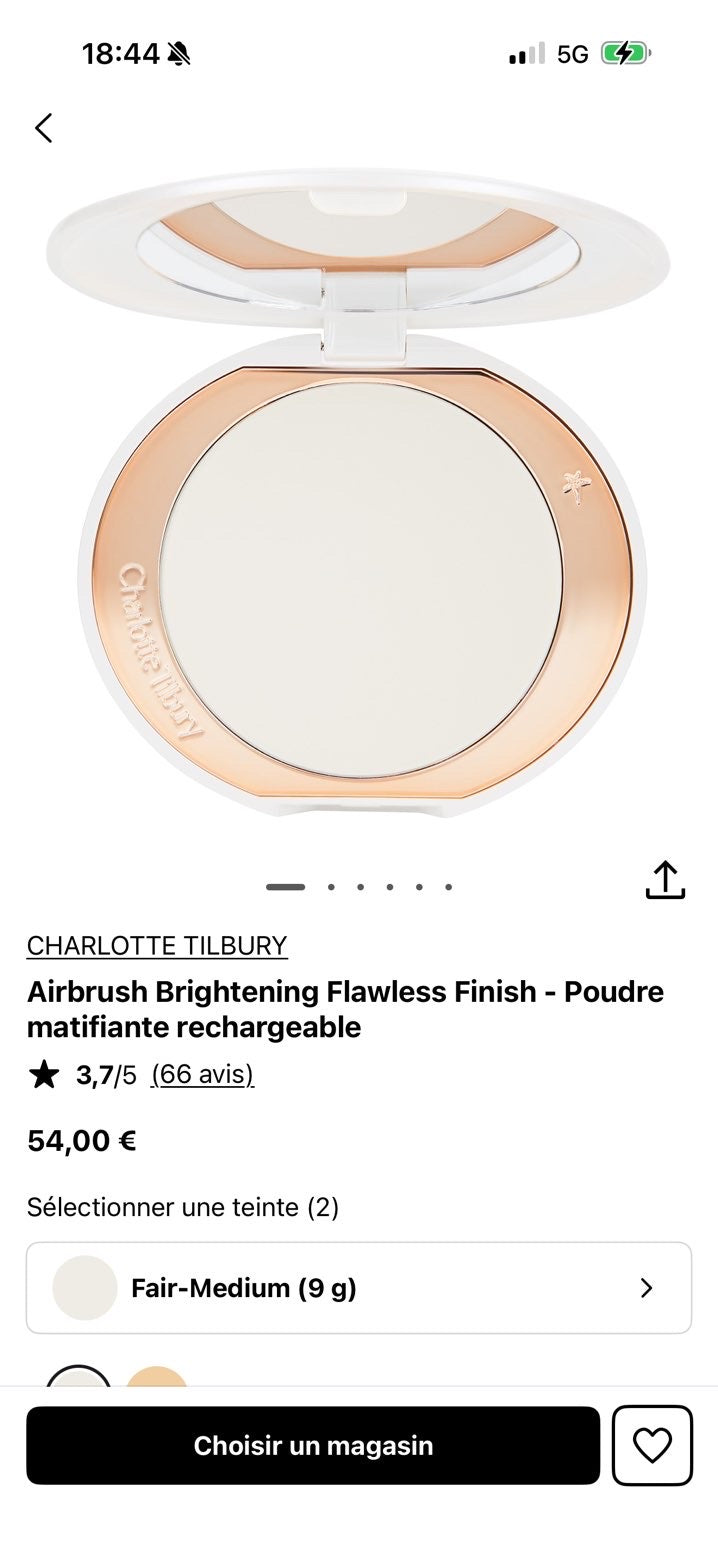
Task: Tap the image page indicator dots
Action: click(359, 887)
